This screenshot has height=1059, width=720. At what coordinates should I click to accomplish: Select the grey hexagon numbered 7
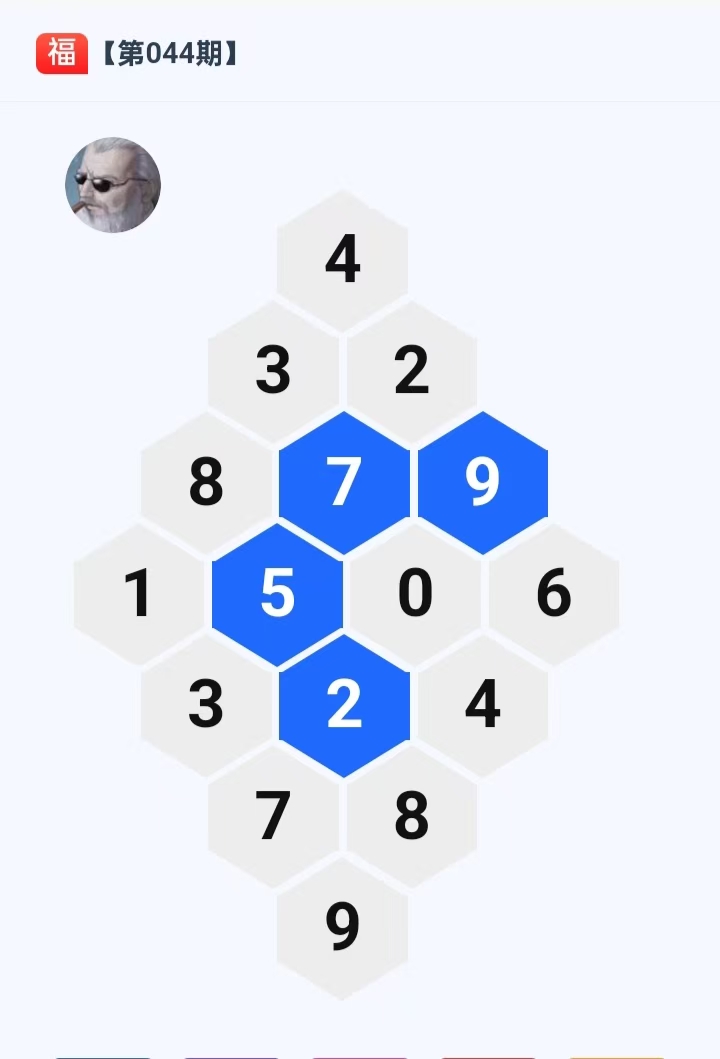click(273, 816)
